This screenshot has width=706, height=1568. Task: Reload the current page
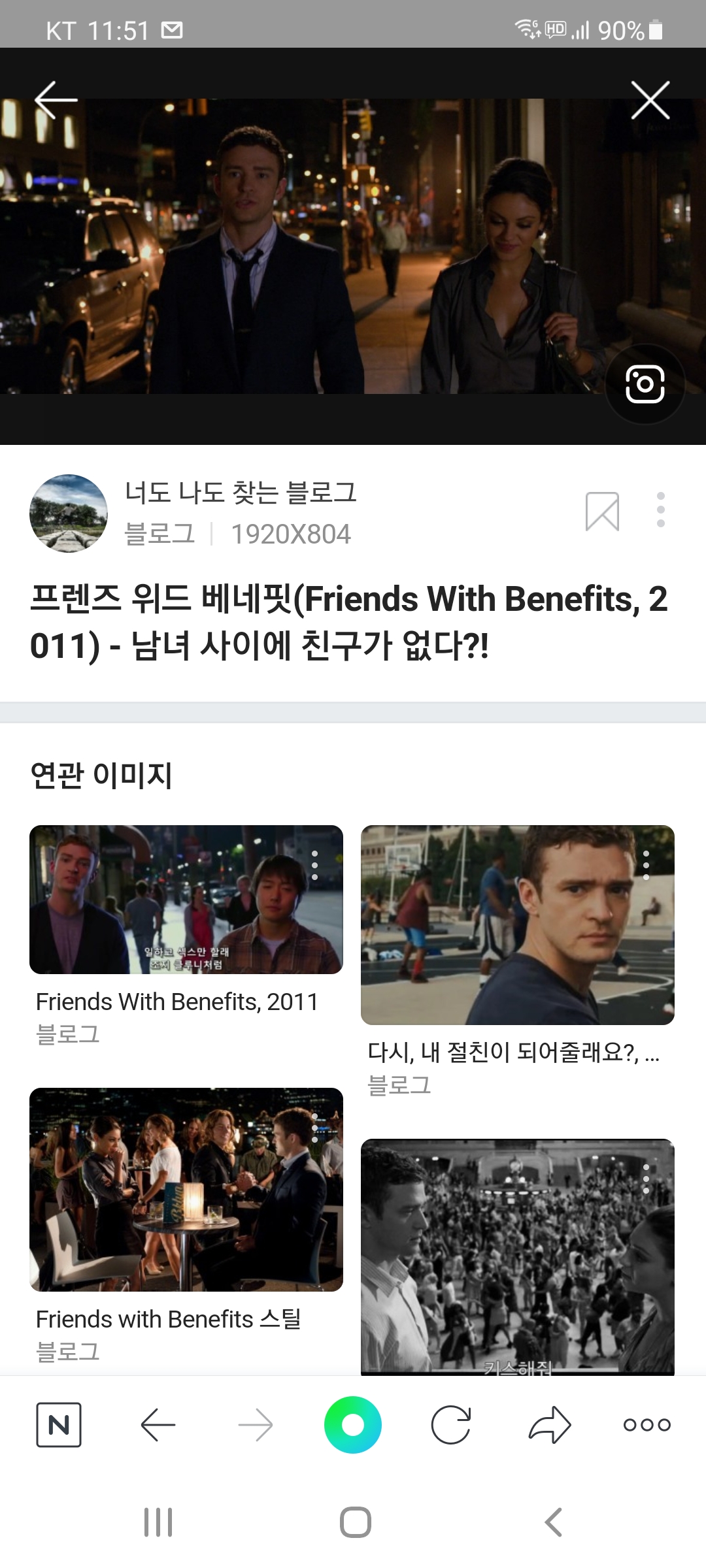(451, 1424)
